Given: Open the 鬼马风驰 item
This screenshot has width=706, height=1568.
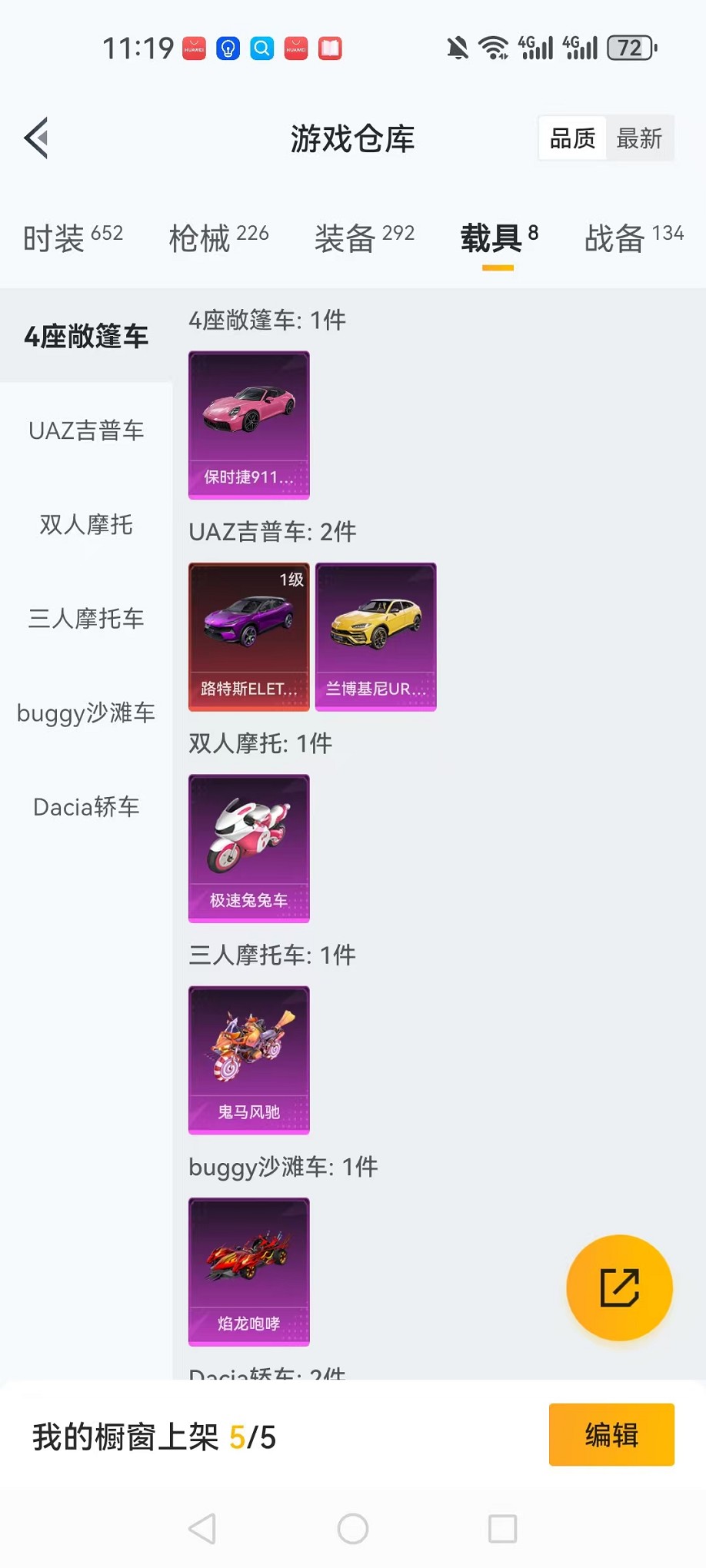Looking at the screenshot, I should 249,1060.
